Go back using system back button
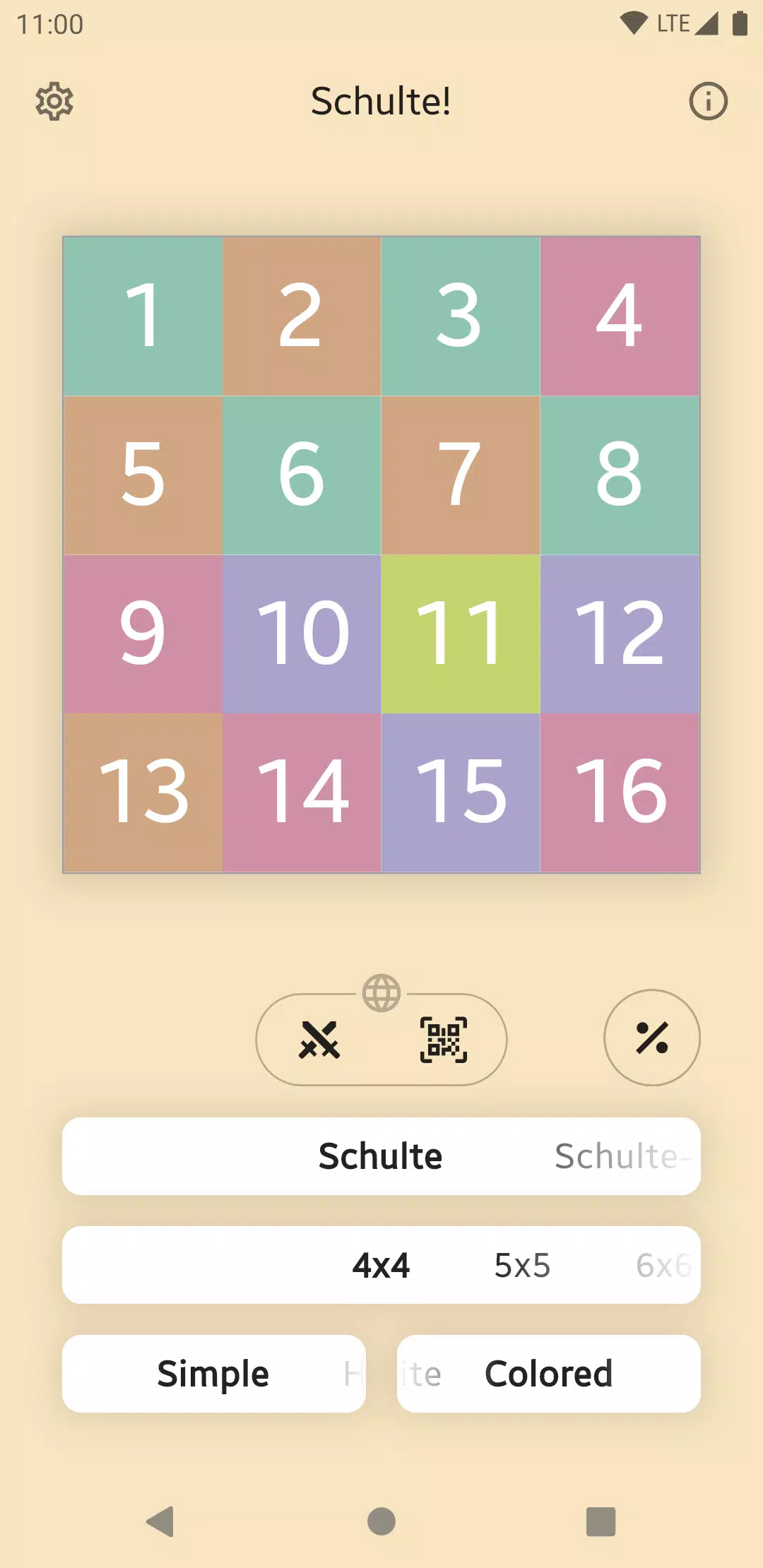The height and width of the screenshot is (1568, 763). [160, 1521]
